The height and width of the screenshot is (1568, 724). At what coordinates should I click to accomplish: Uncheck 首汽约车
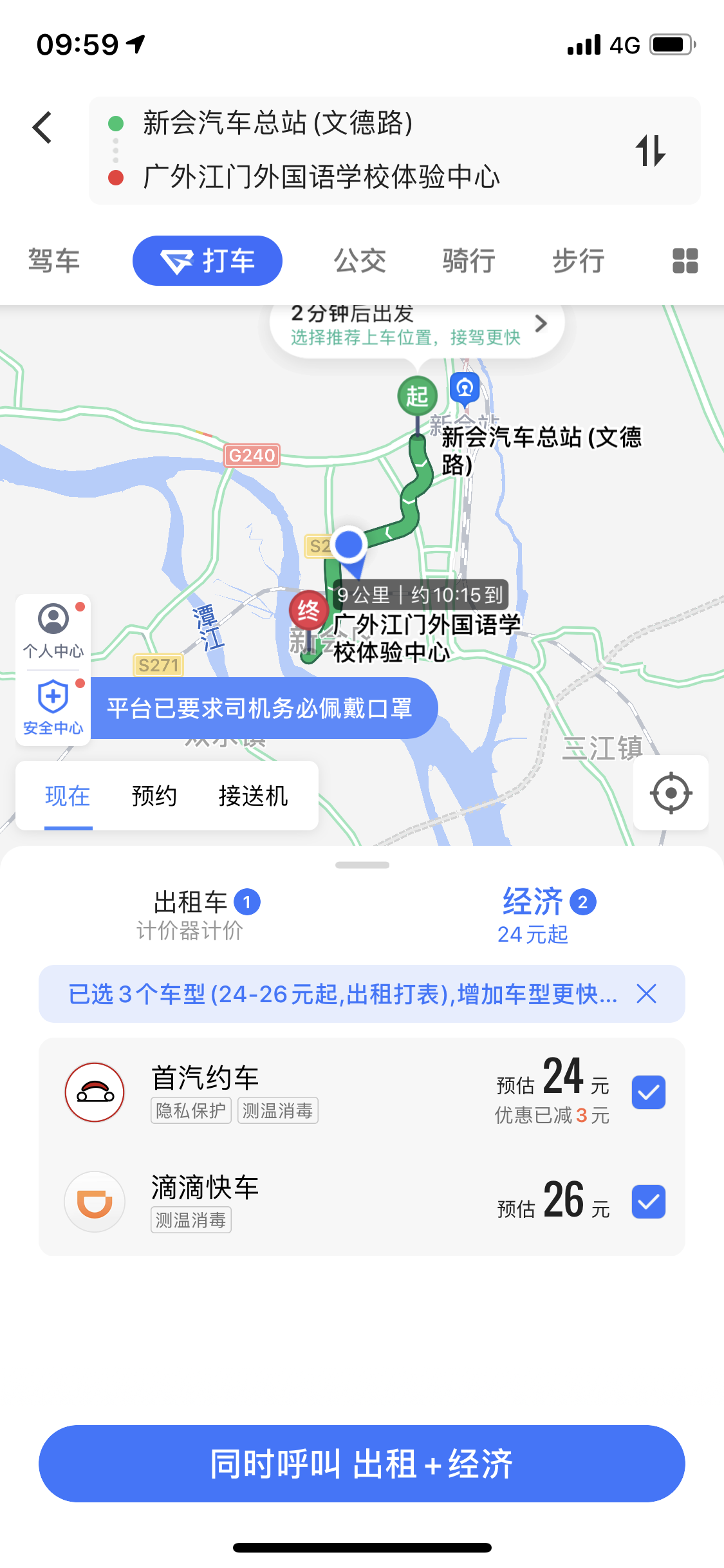pyautogui.click(x=648, y=1092)
